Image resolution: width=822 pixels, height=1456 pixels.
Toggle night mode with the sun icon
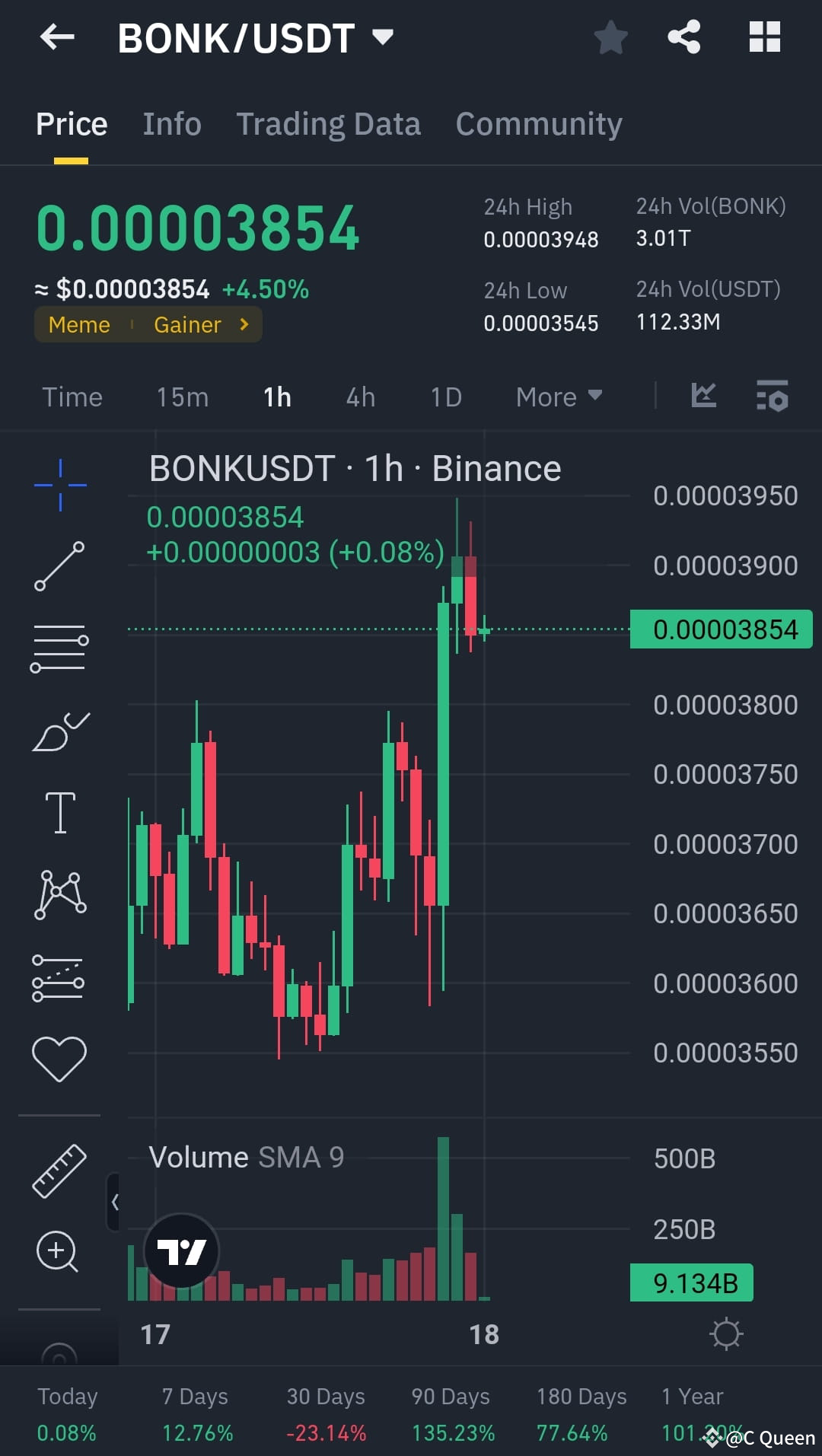point(728,1333)
